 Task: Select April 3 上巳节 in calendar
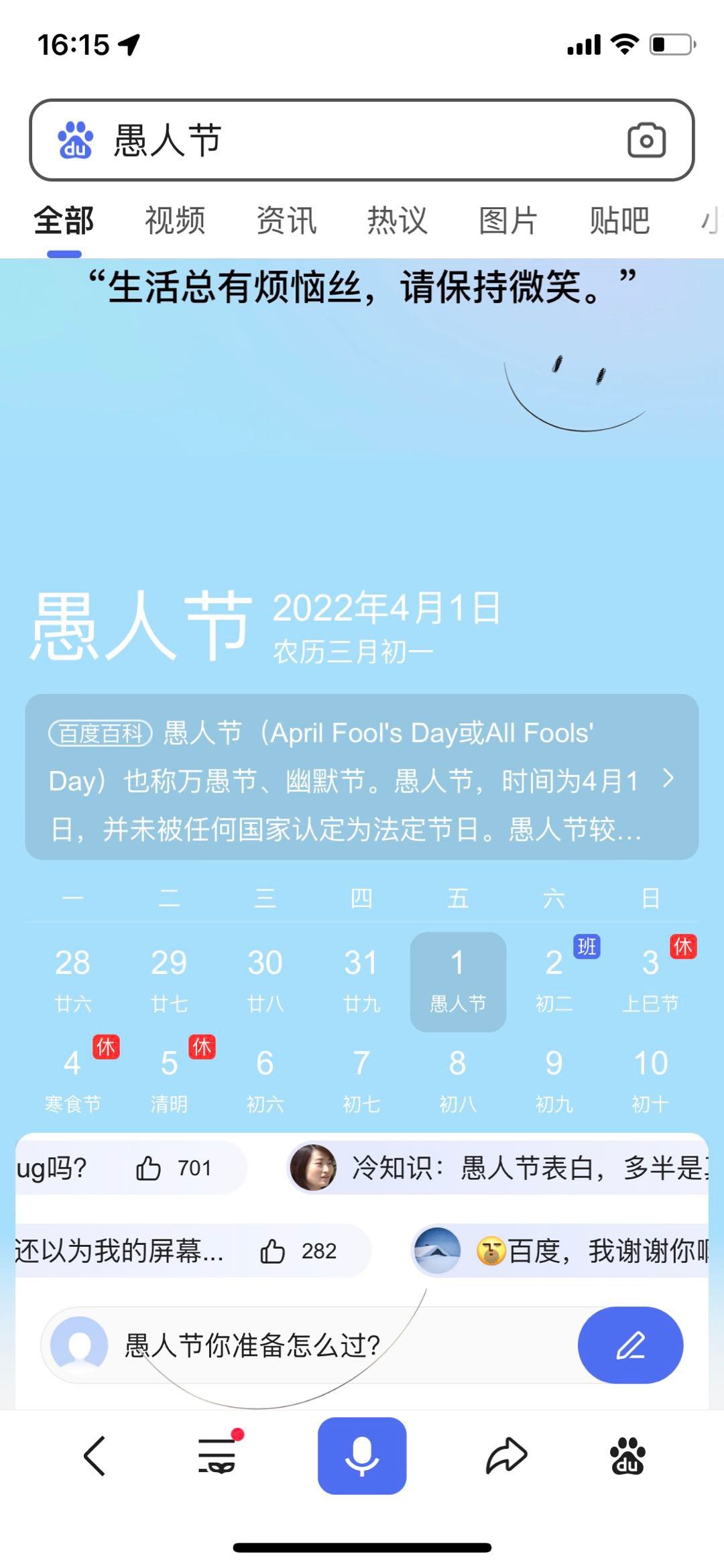tap(650, 981)
